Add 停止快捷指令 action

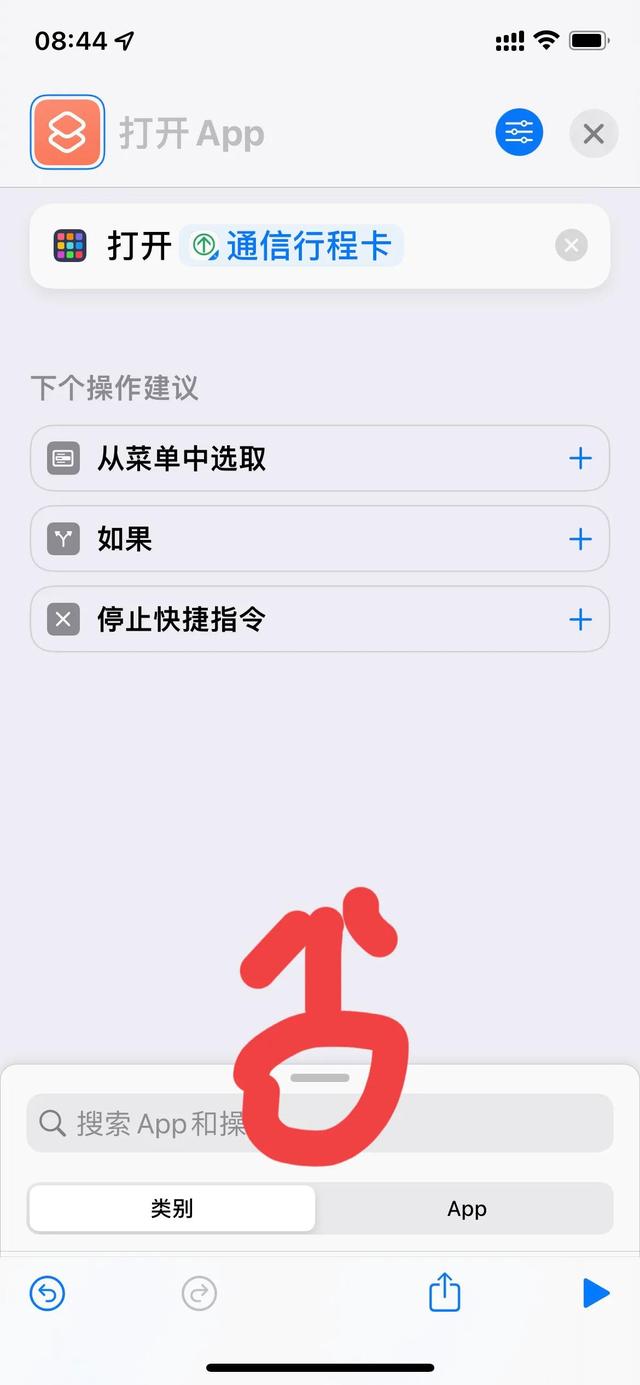pyautogui.click(x=580, y=620)
